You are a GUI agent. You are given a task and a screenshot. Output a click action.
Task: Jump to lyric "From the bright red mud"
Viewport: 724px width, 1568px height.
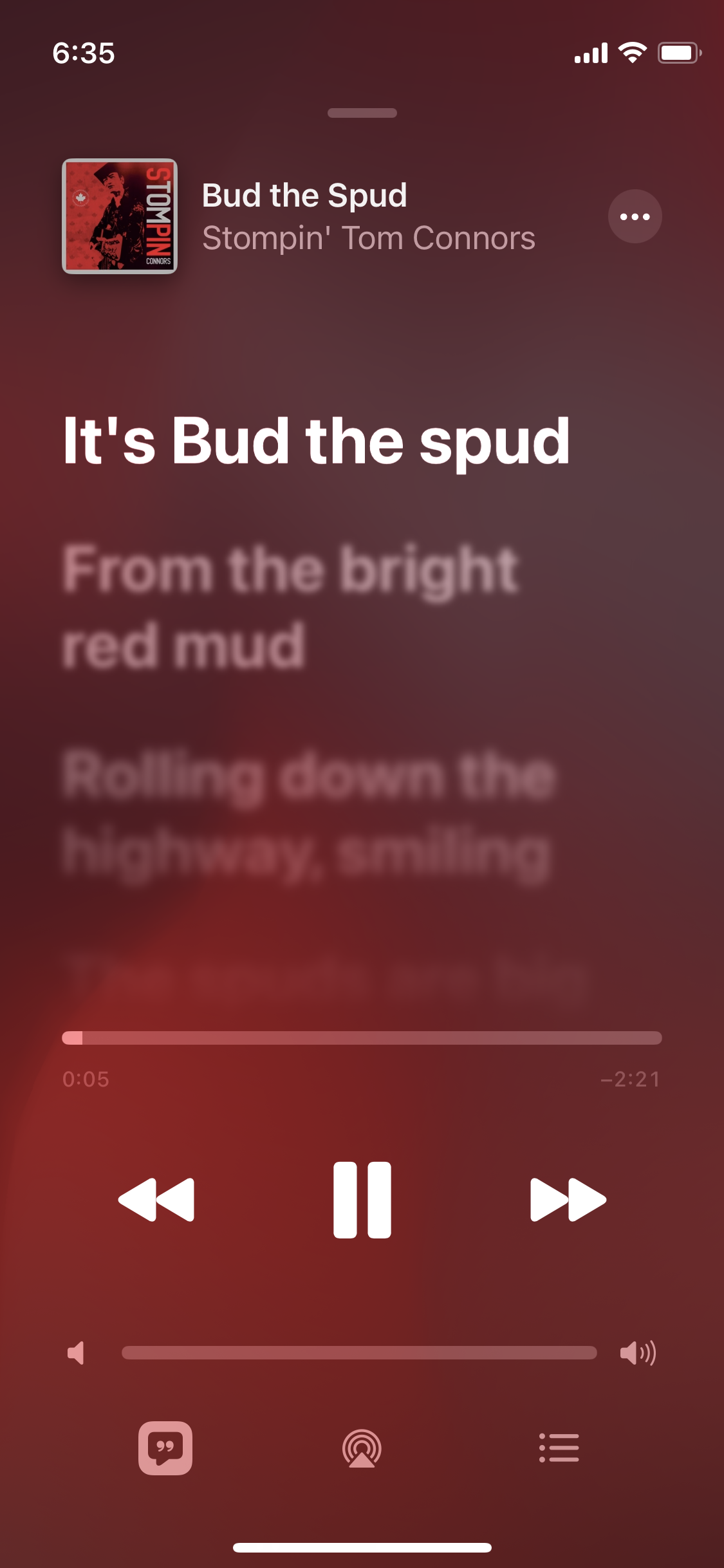click(x=290, y=607)
